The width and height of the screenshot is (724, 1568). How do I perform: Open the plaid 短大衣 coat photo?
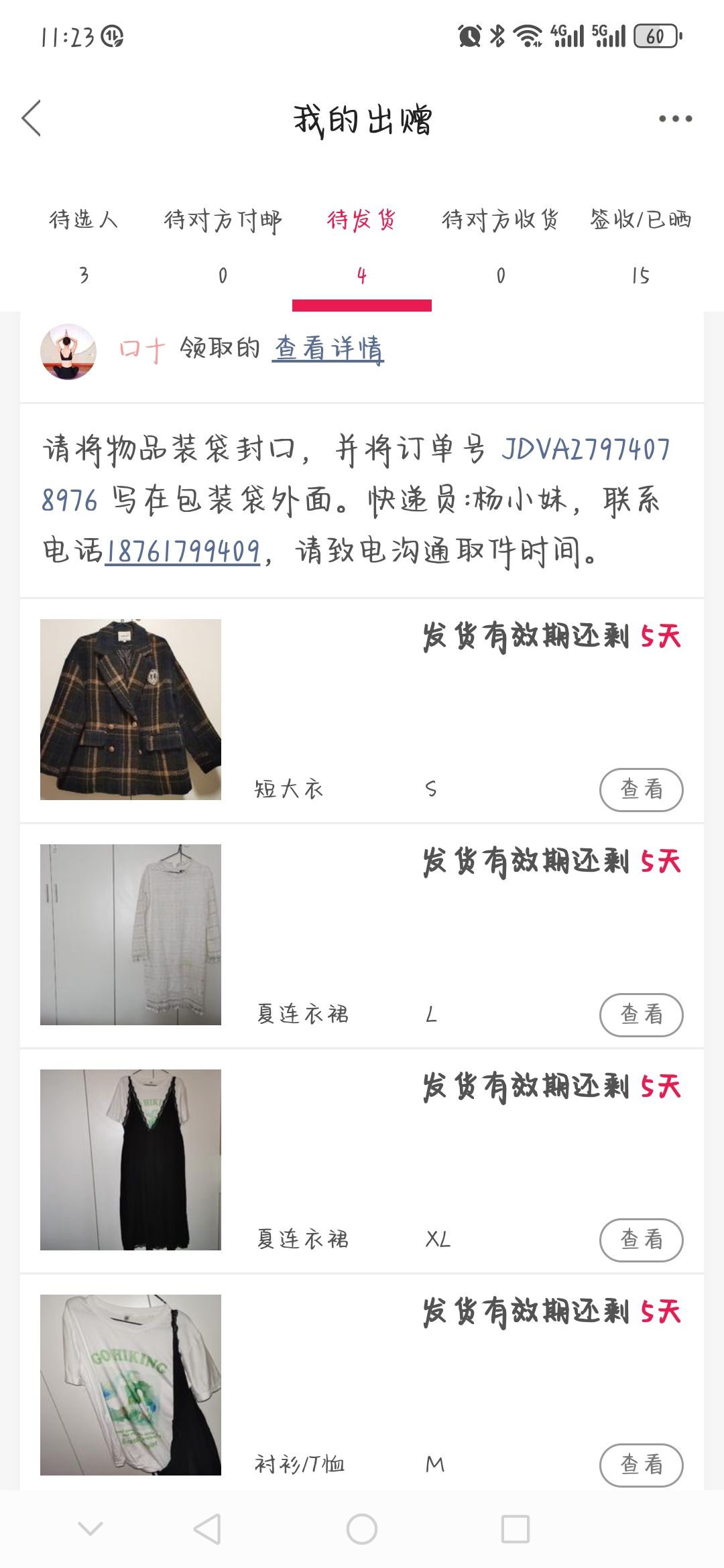131,710
